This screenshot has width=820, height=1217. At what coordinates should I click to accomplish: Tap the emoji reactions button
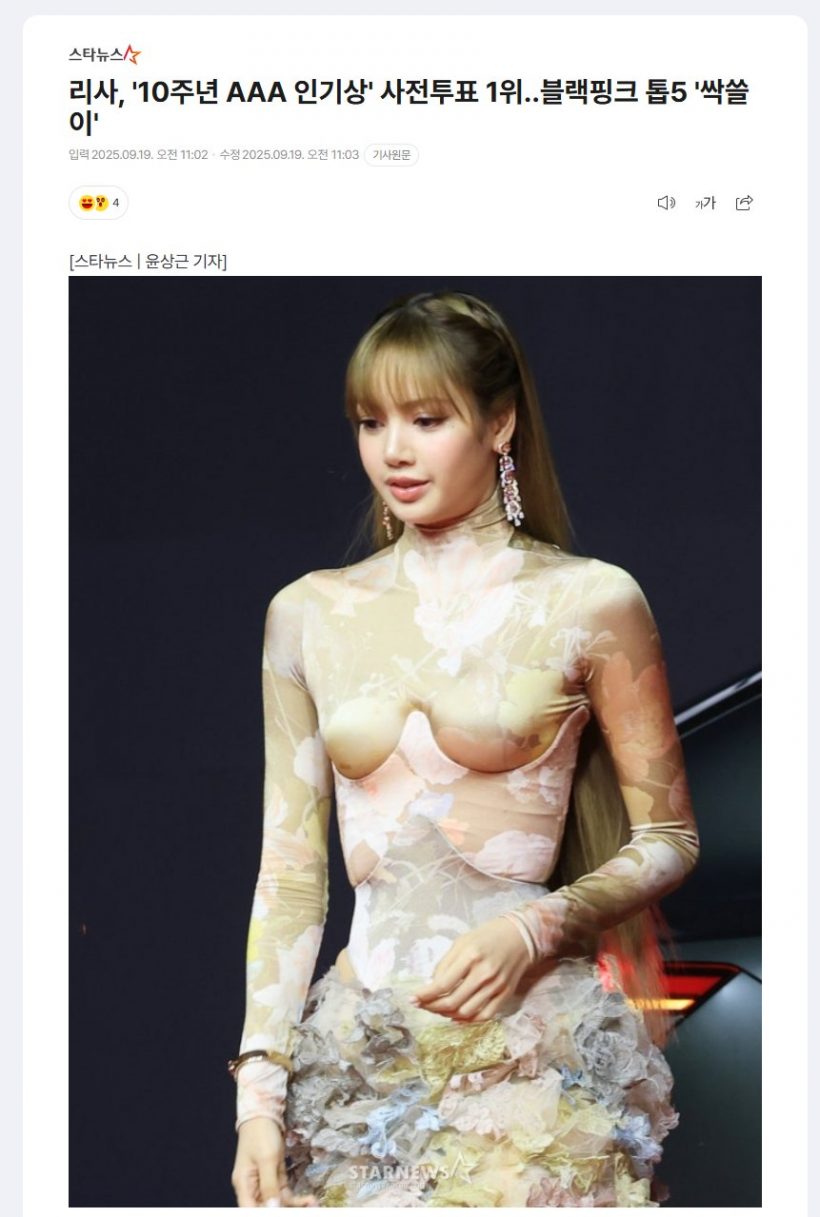pos(98,203)
